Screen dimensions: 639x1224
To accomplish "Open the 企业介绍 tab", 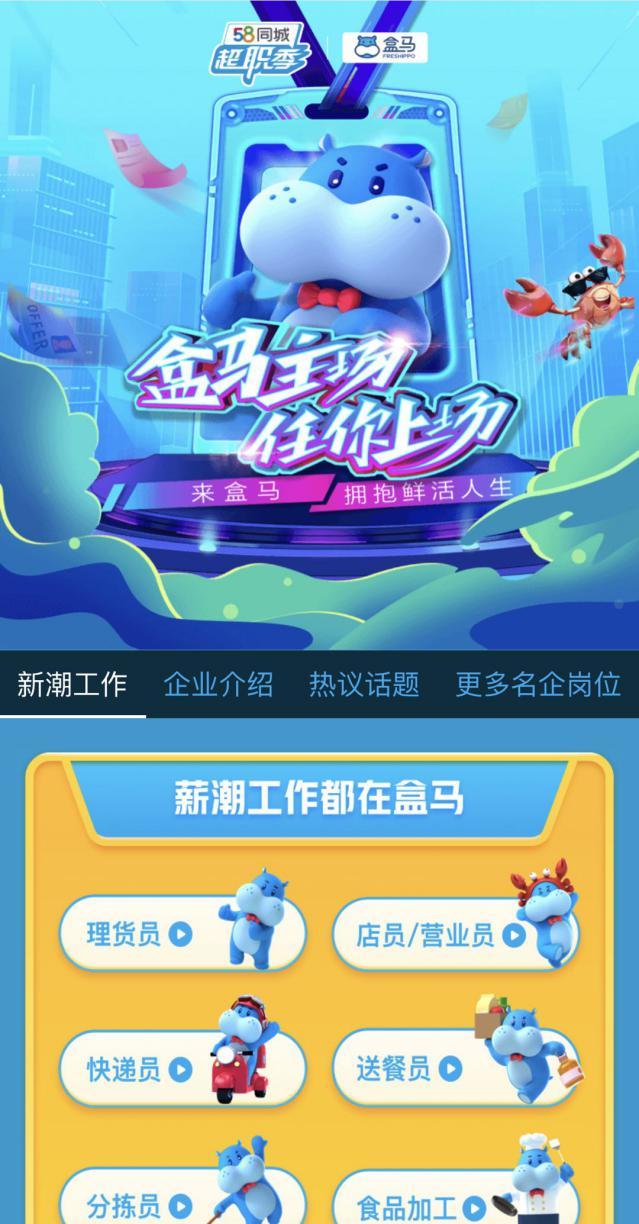I will 218,685.
